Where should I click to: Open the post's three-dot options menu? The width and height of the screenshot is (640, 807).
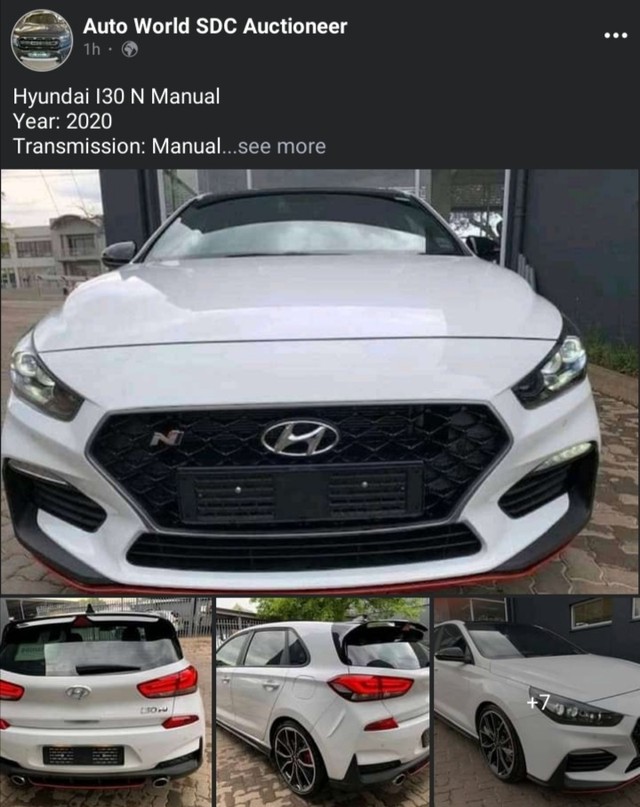[615, 35]
